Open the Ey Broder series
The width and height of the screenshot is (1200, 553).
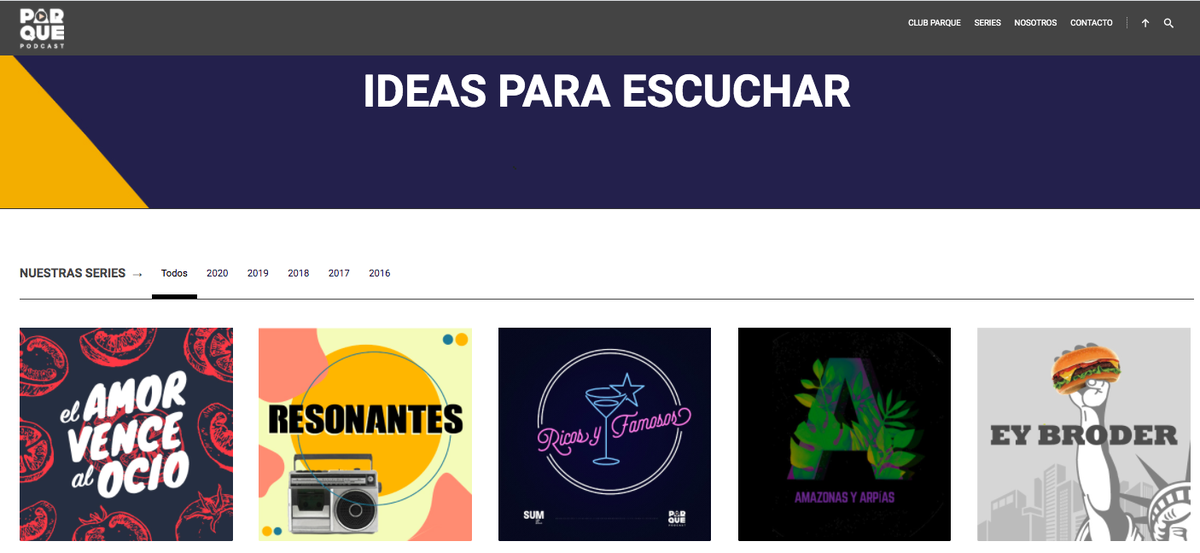[x=1083, y=434]
